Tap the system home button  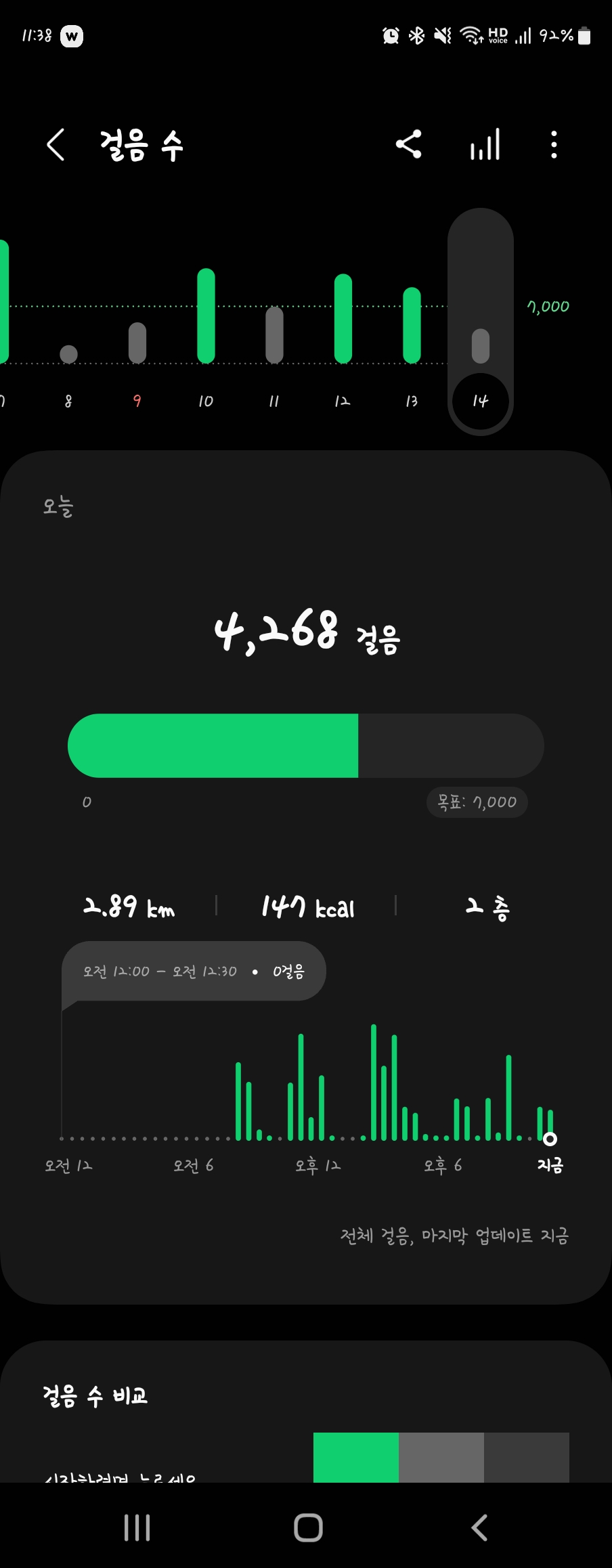point(308,1528)
